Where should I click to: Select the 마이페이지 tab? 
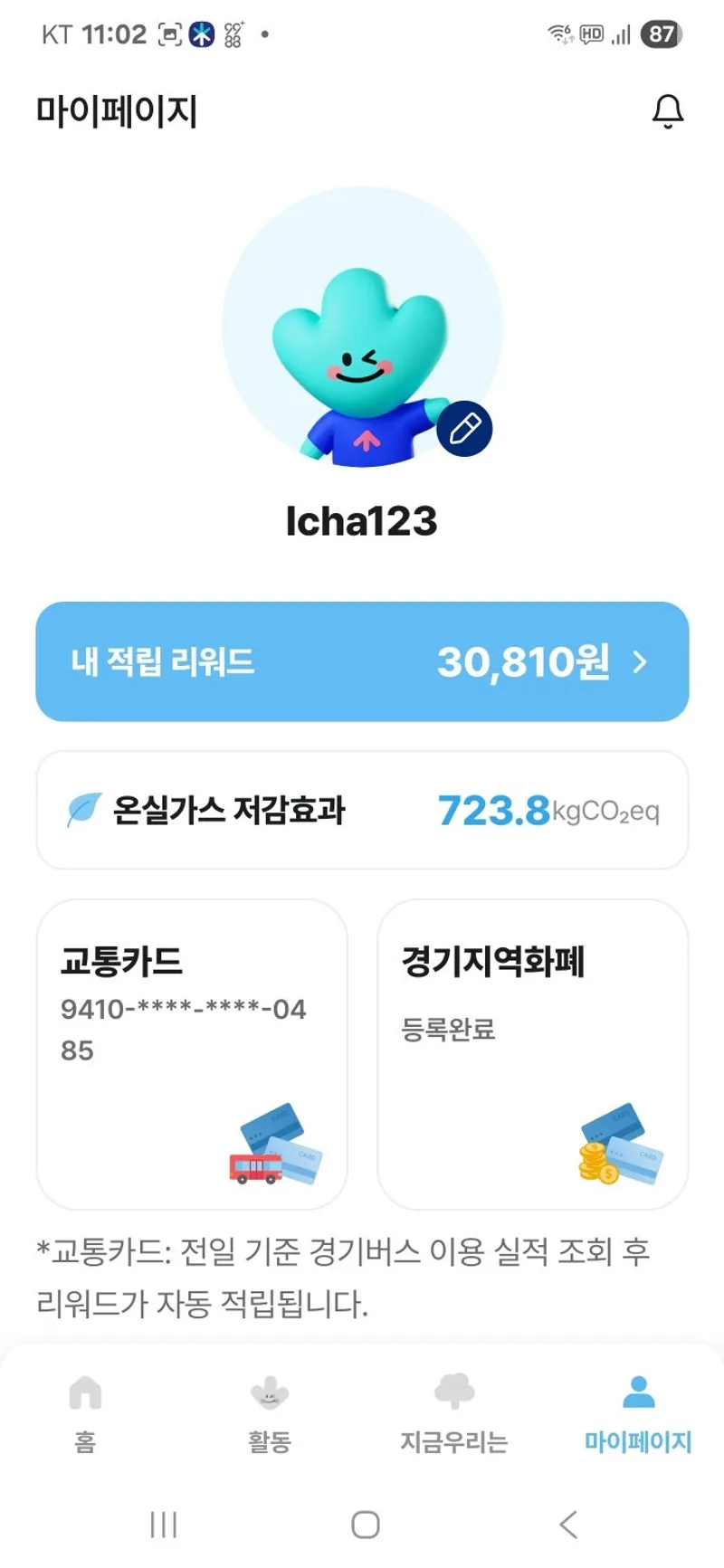637,1412
